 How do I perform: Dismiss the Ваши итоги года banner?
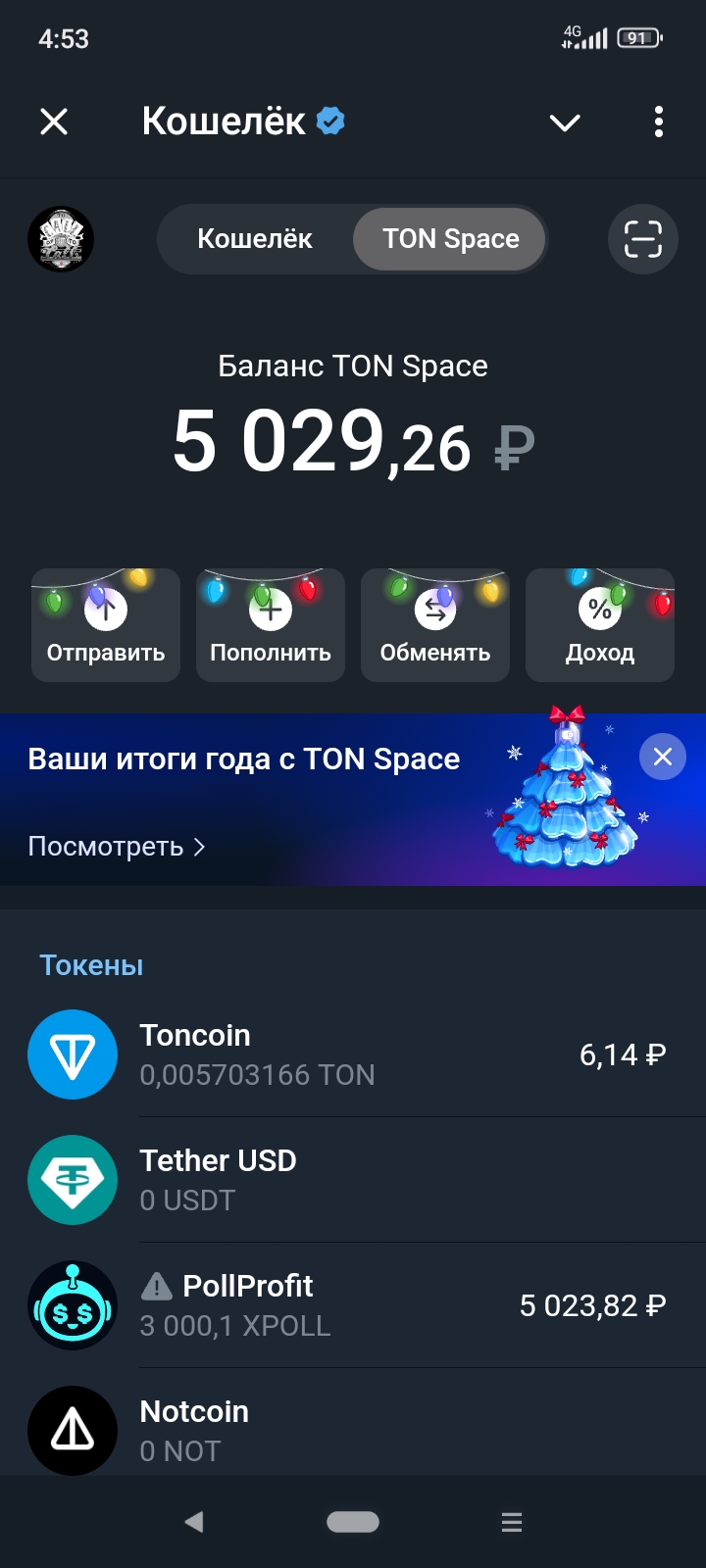(x=663, y=757)
